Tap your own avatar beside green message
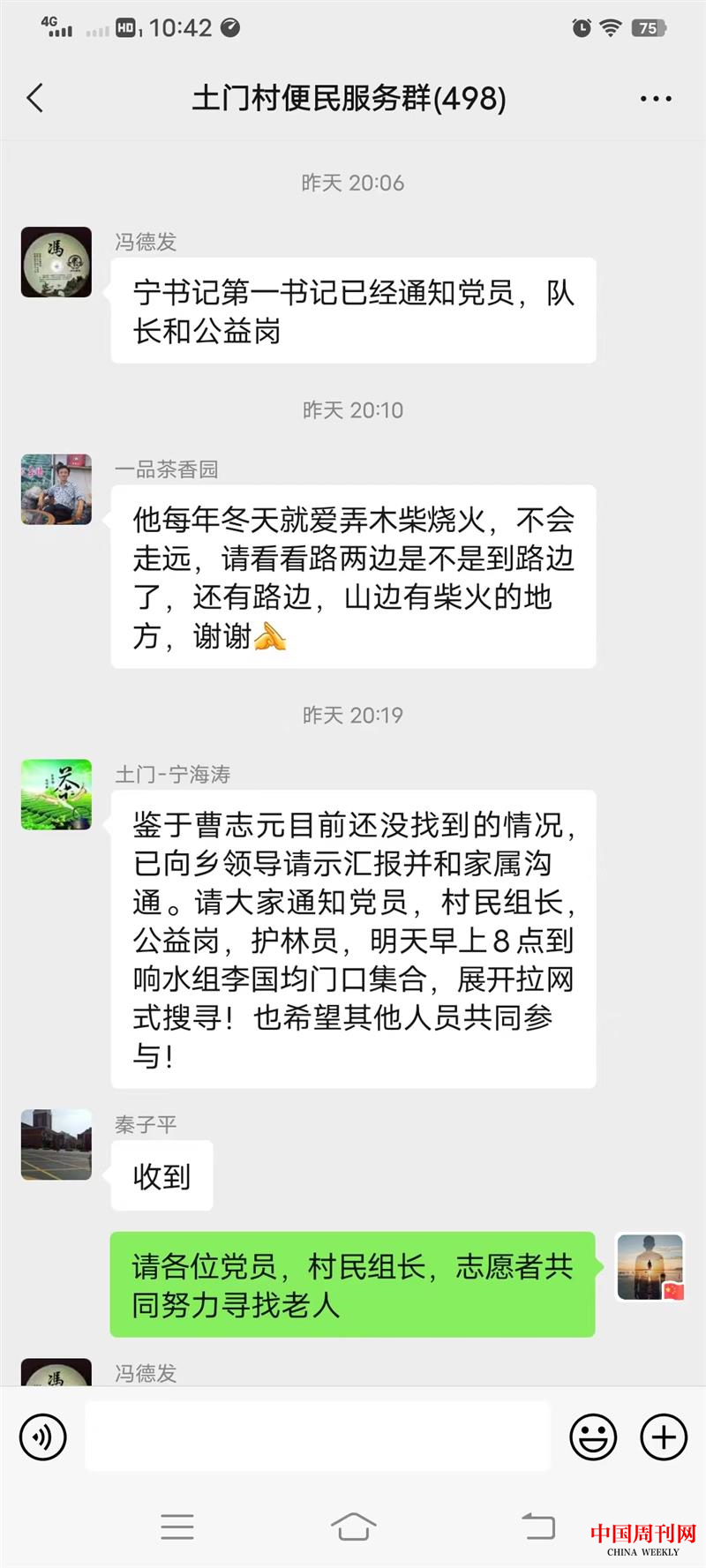Viewport: 706px width, 1568px height. (x=650, y=1266)
